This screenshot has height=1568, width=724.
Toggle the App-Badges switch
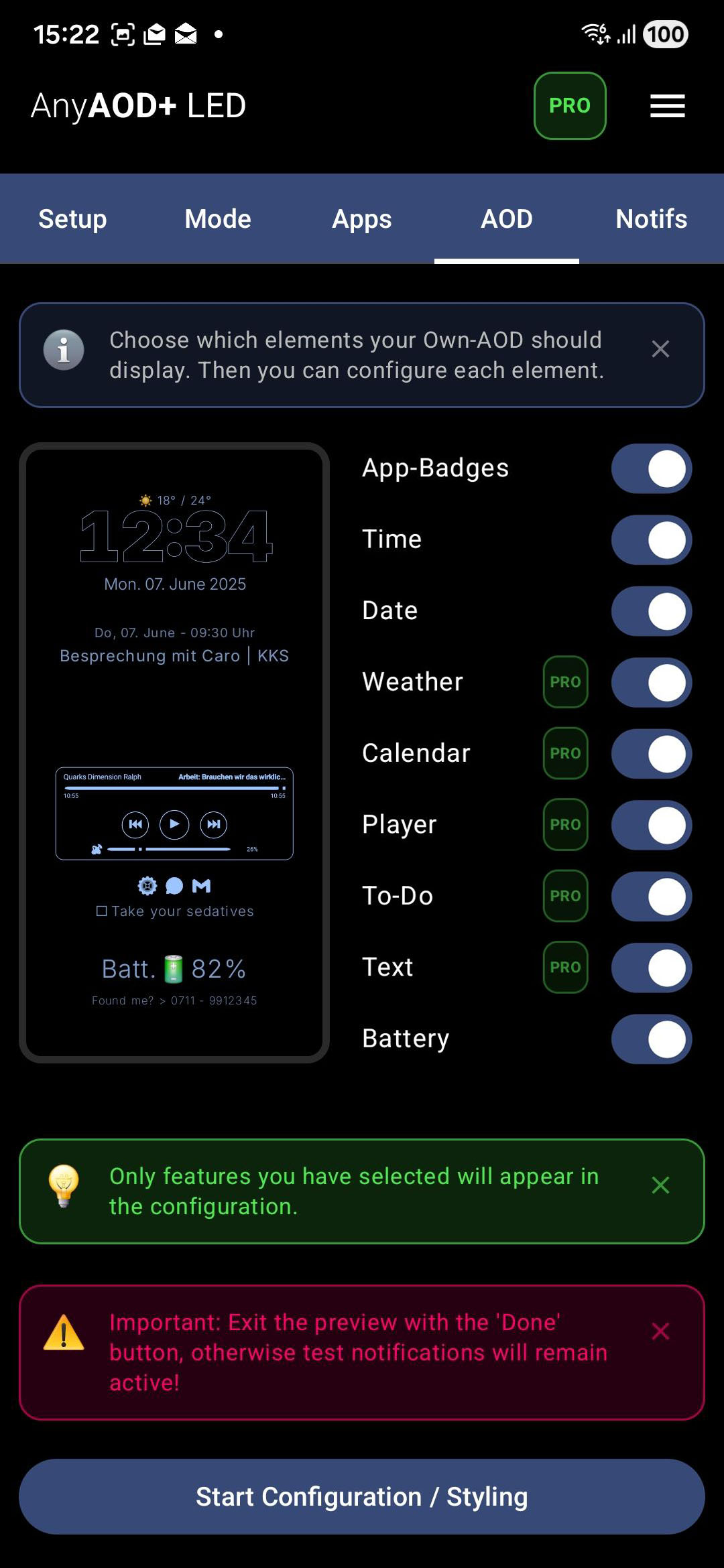[651, 468]
